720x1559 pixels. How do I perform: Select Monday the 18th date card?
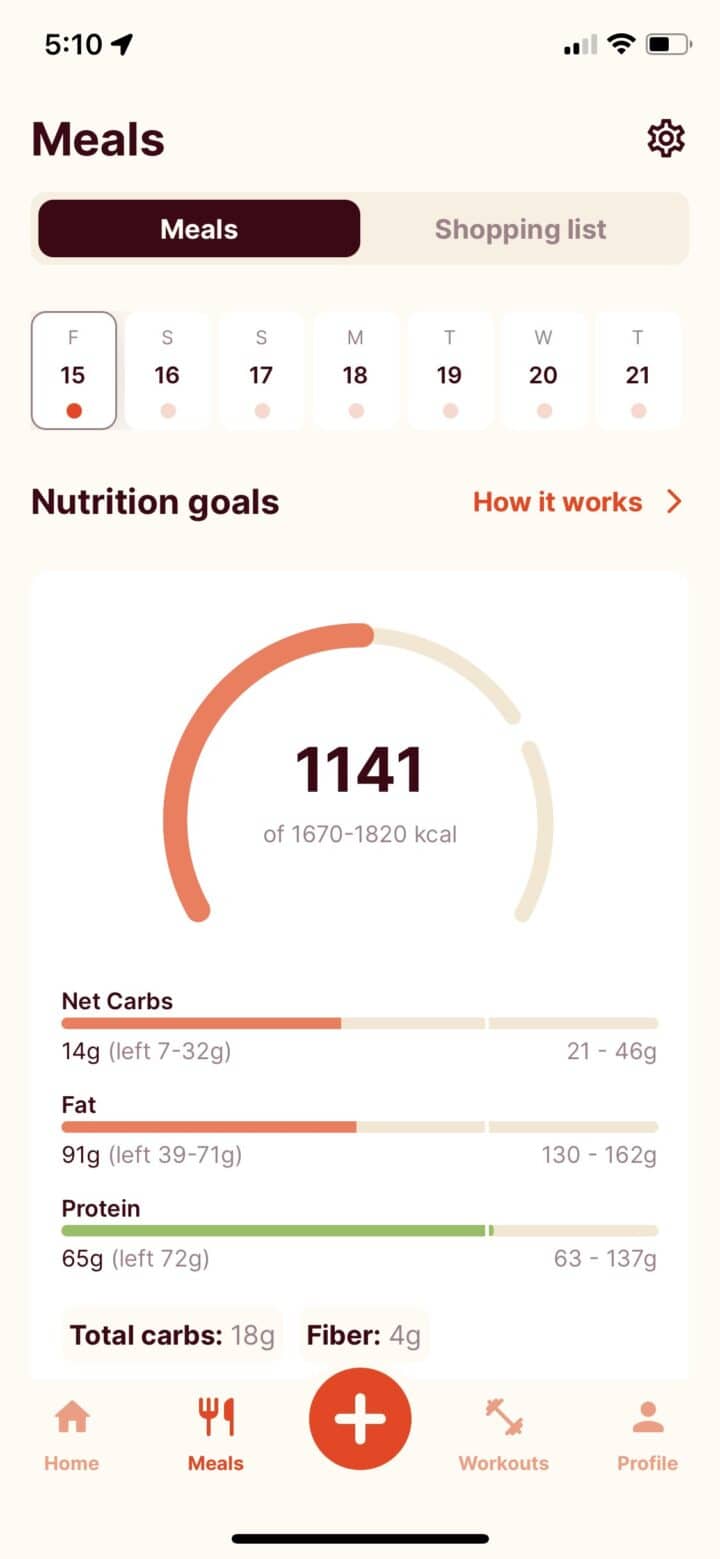coord(355,371)
